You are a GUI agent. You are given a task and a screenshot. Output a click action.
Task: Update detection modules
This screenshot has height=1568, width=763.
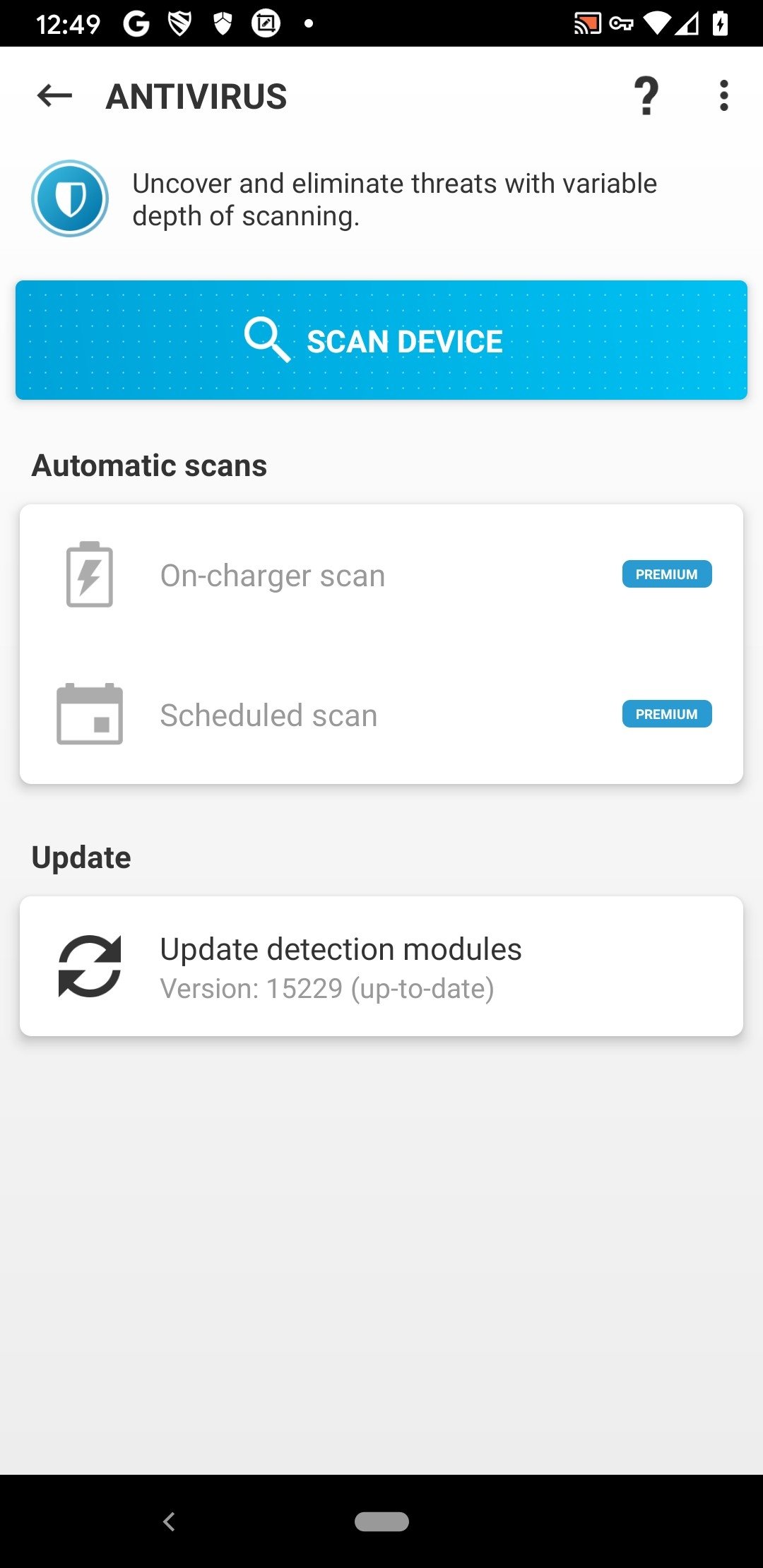pyautogui.click(x=381, y=966)
